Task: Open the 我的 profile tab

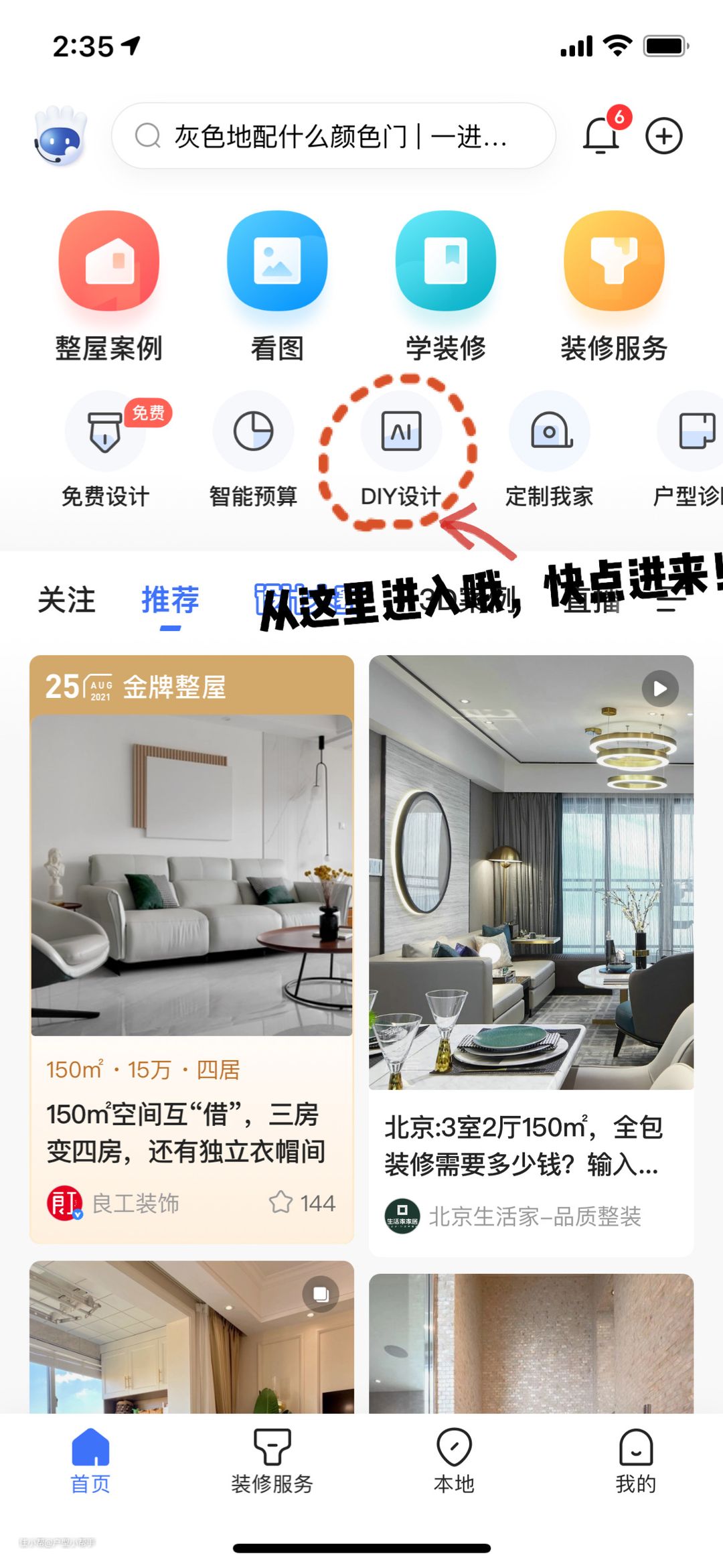Action: [x=635, y=1462]
